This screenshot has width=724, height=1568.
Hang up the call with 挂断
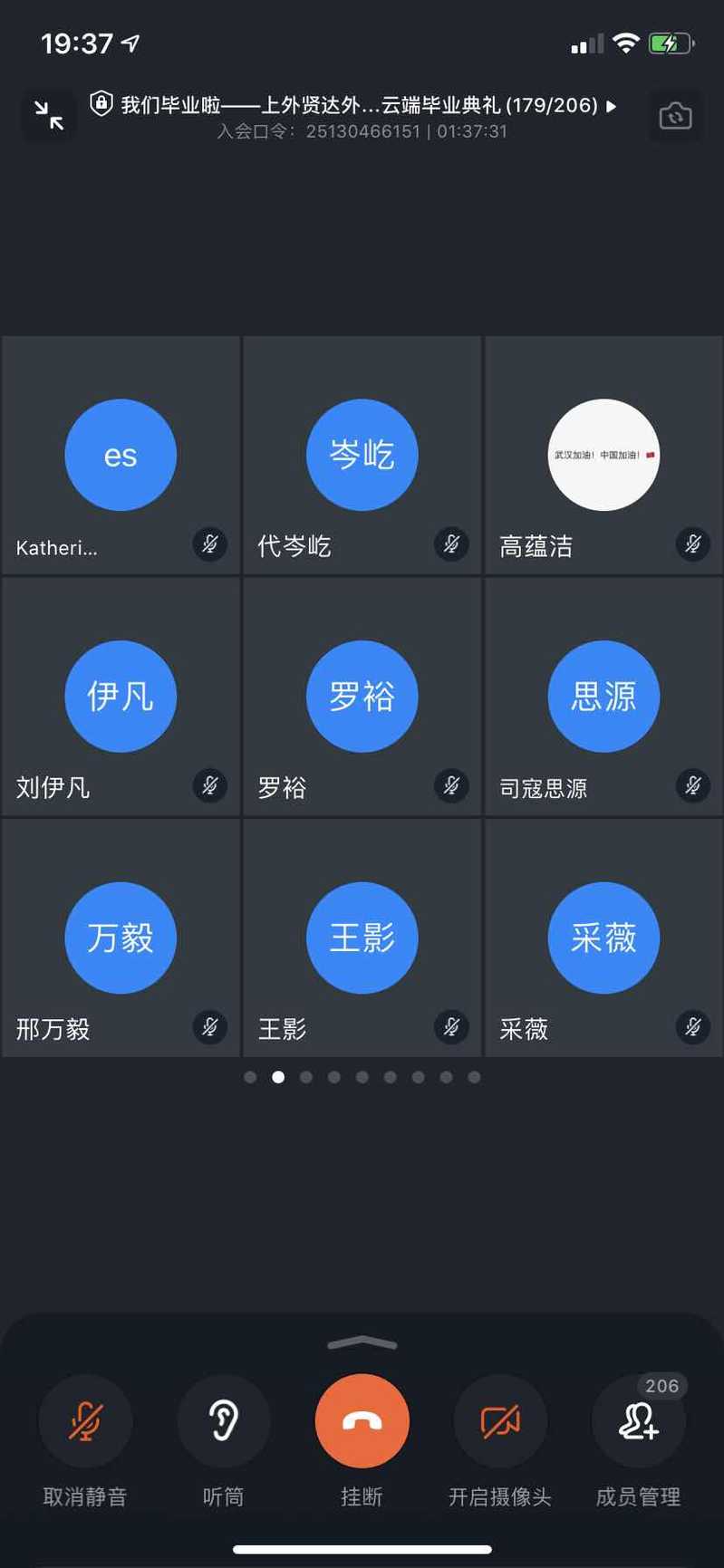click(362, 1421)
